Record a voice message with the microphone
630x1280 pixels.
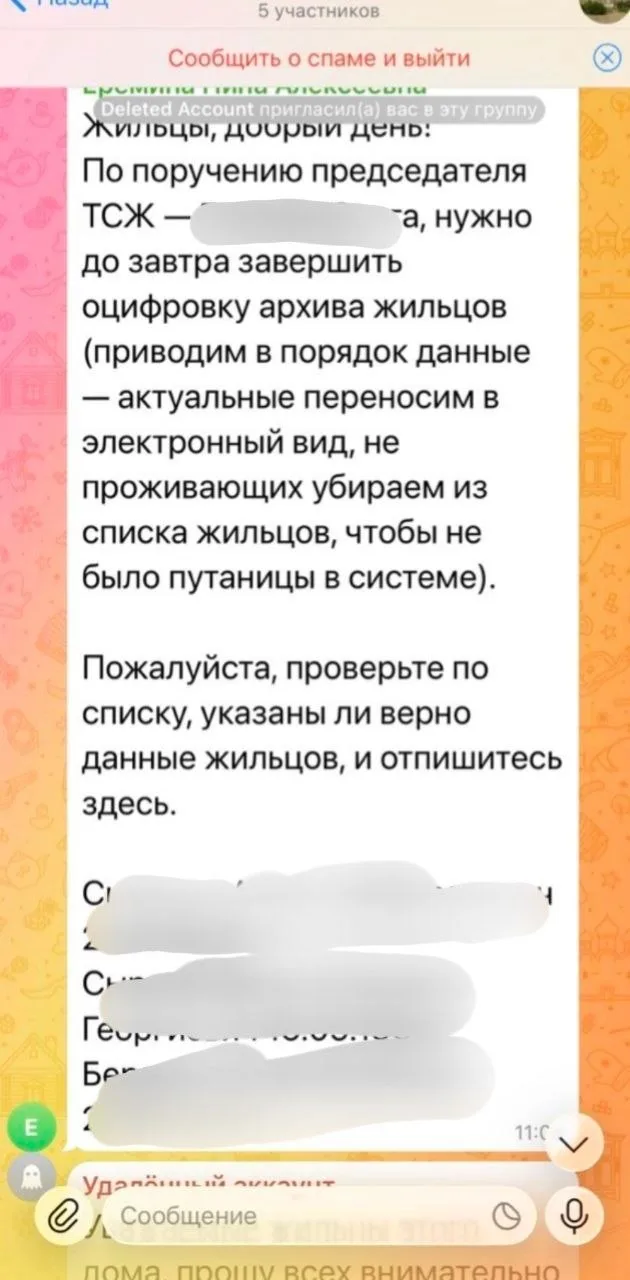[x=575, y=1214]
